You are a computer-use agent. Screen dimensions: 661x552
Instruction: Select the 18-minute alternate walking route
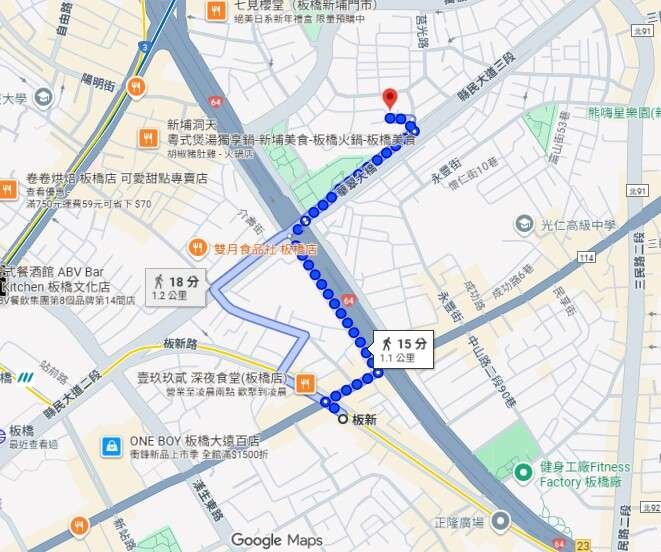[x=176, y=288]
